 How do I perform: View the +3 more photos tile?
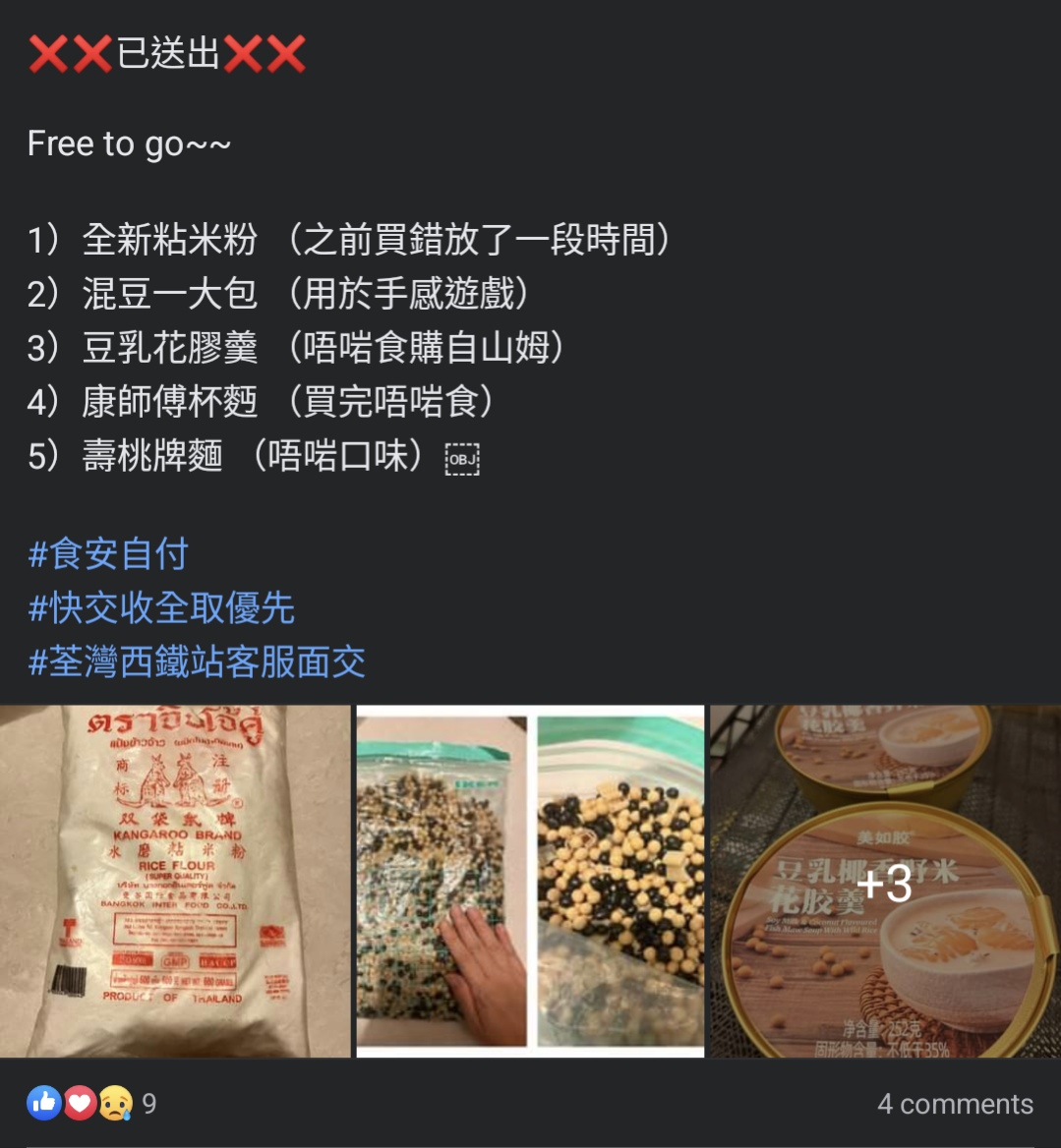coord(885,881)
